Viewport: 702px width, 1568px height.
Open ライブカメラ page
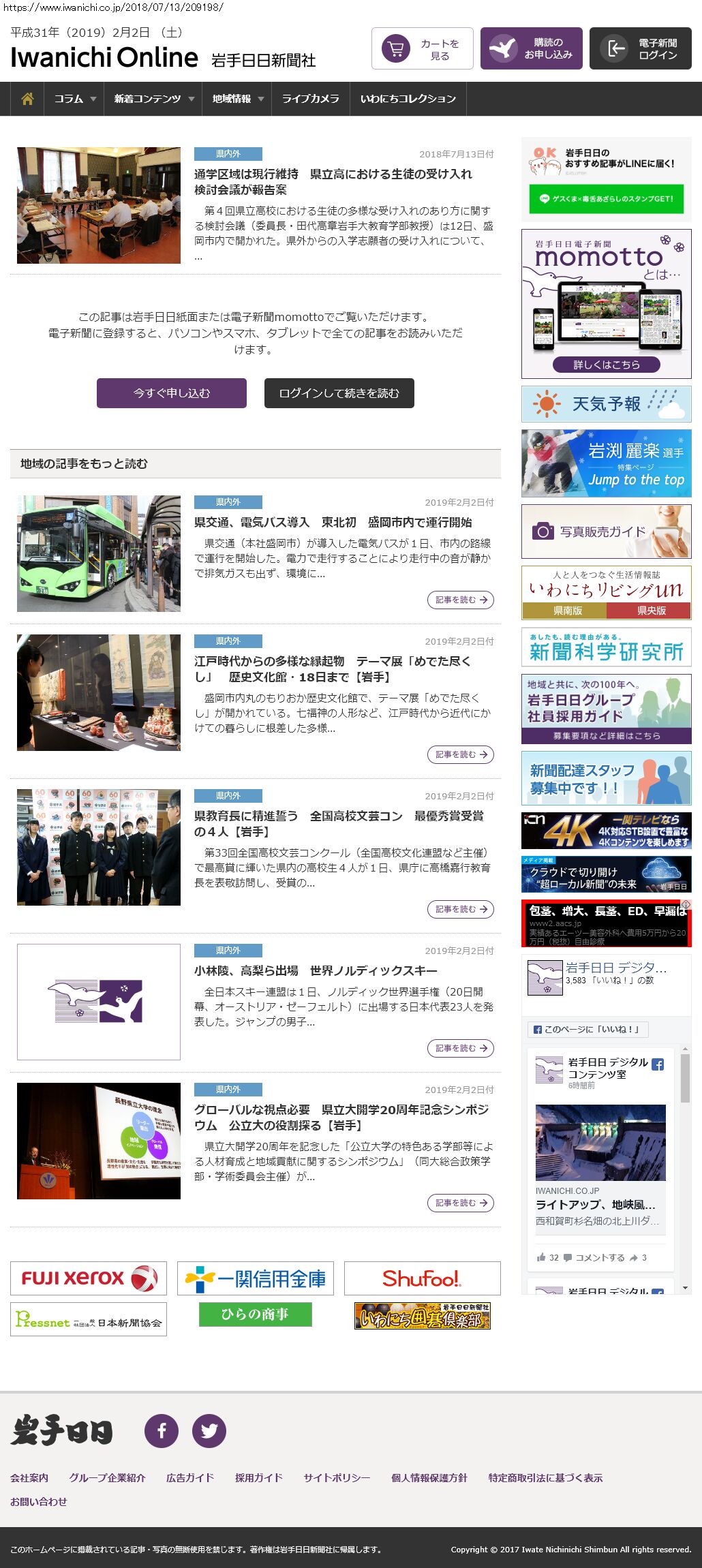click(310, 99)
